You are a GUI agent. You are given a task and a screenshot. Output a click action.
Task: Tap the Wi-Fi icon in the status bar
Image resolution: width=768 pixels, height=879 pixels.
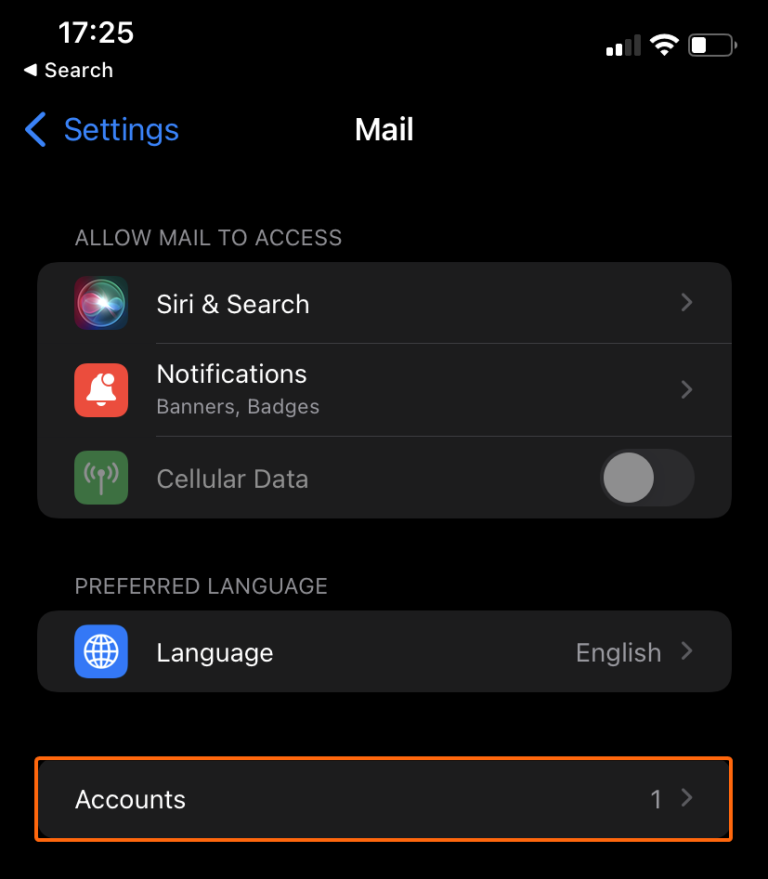(x=664, y=44)
